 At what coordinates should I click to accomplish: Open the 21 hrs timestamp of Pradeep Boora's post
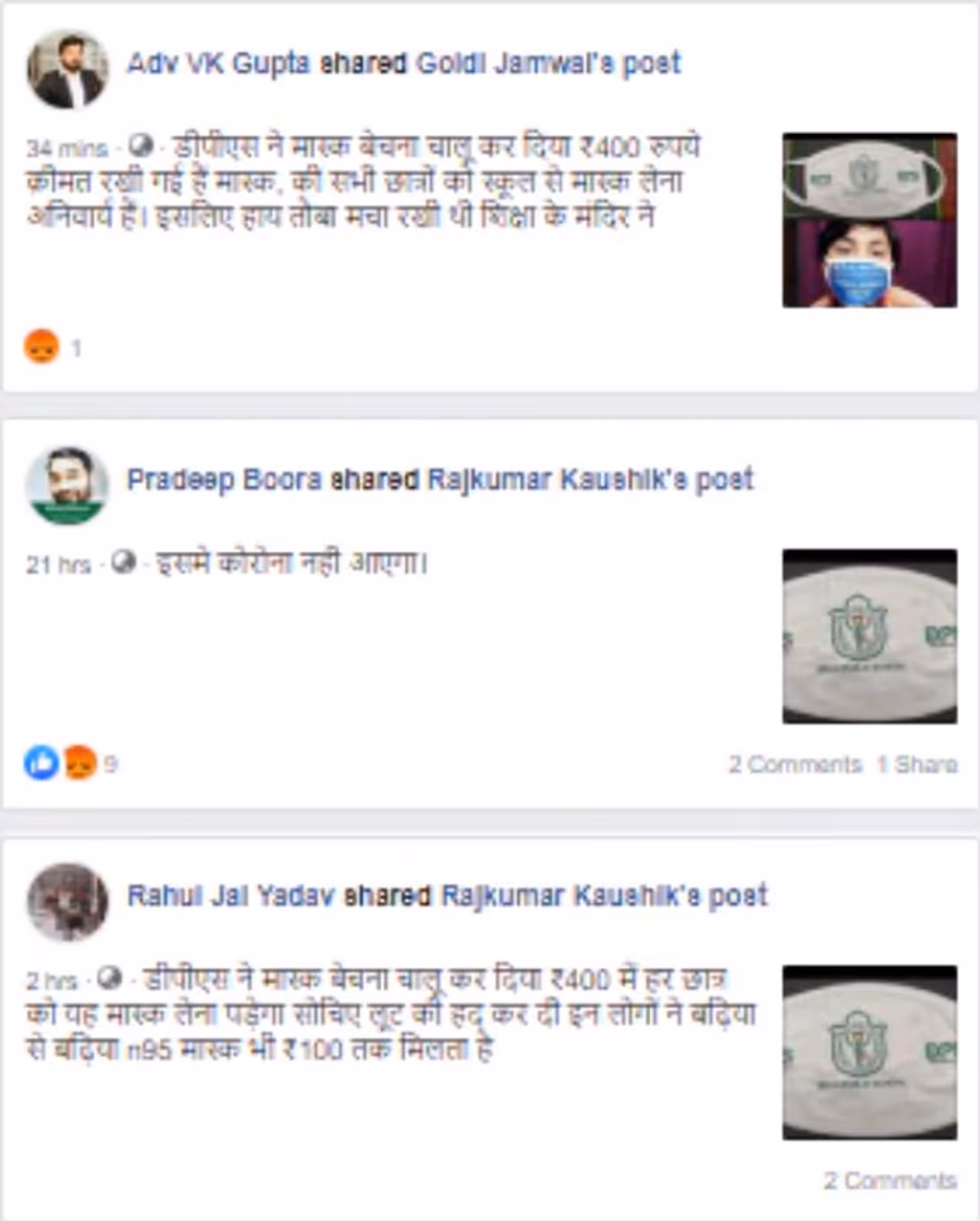click(58, 565)
